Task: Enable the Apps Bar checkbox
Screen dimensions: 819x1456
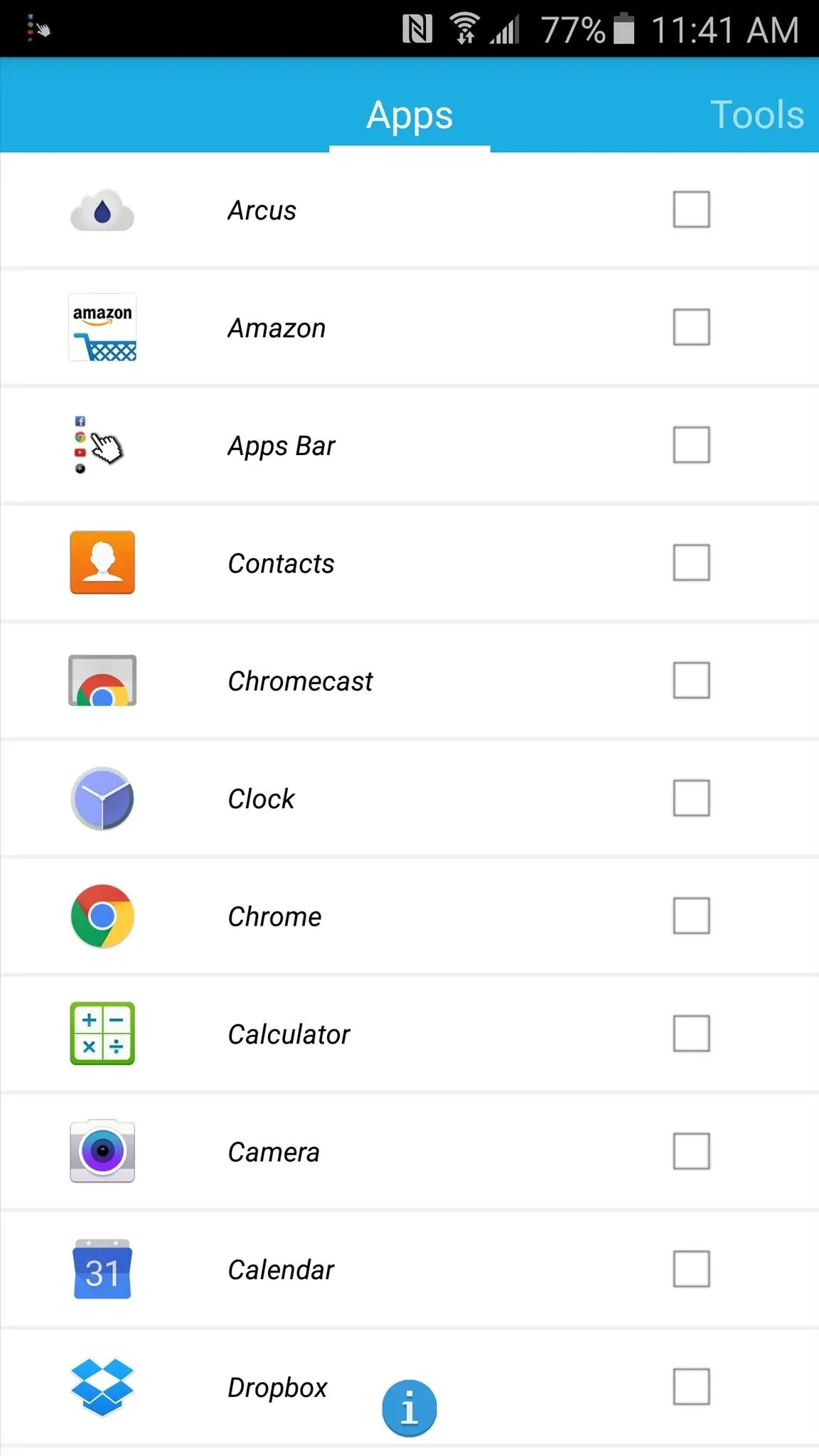Action: point(691,445)
